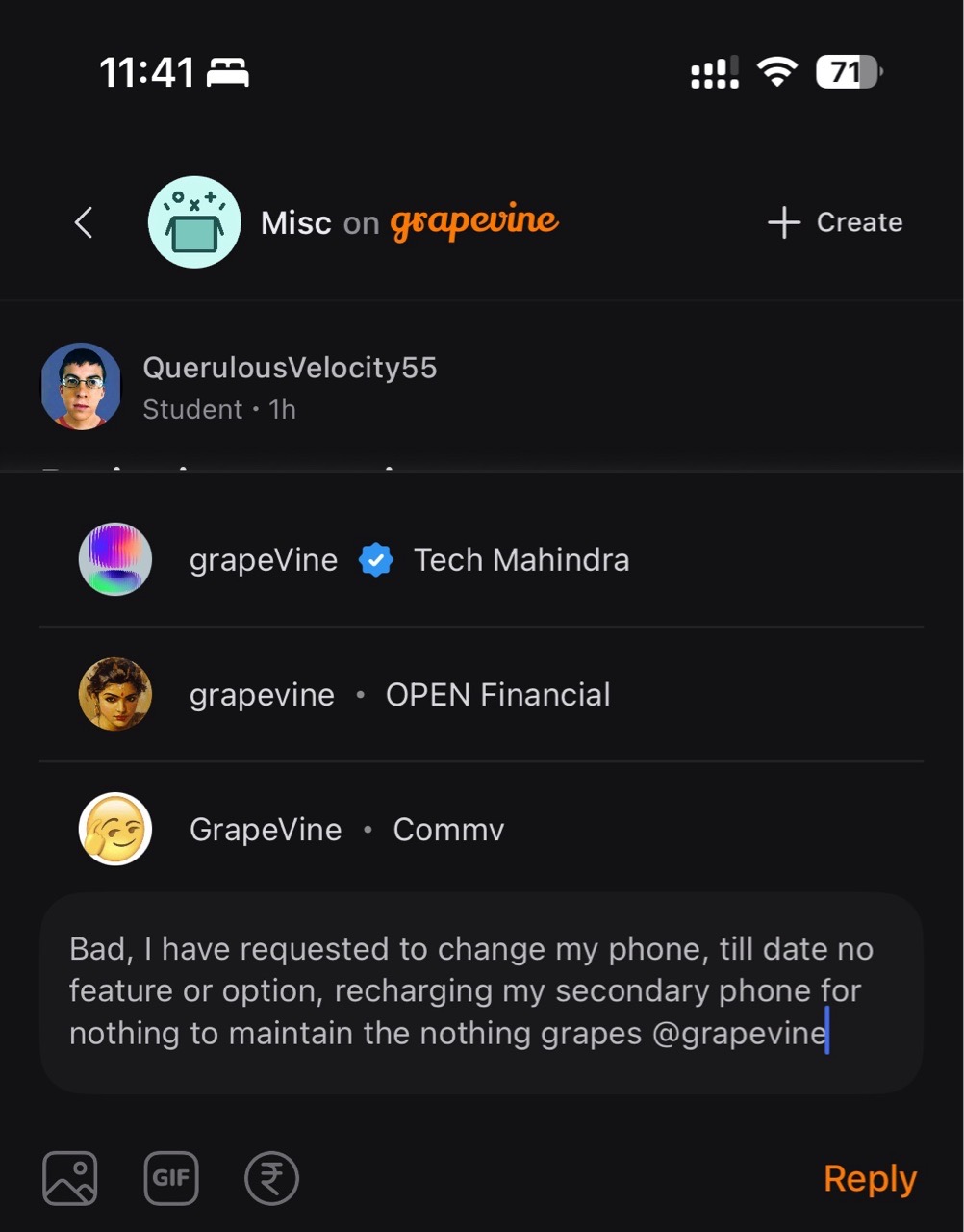Screen dimensions: 964x1232
Task: Tap the grapevine logo in the header
Action: click(473, 221)
